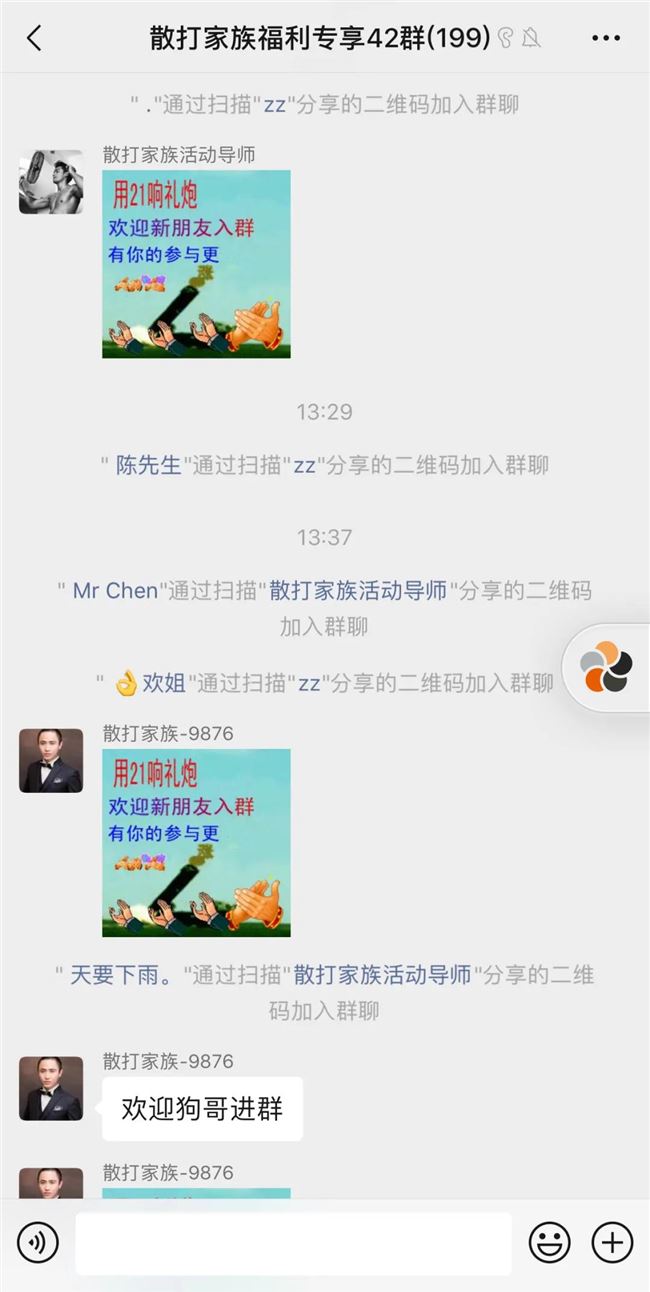Image resolution: width=650 pixels, height=1292 pixels.
Task: Open the welcome image below the 欢姐 join notice
Action: click(196, 842)
